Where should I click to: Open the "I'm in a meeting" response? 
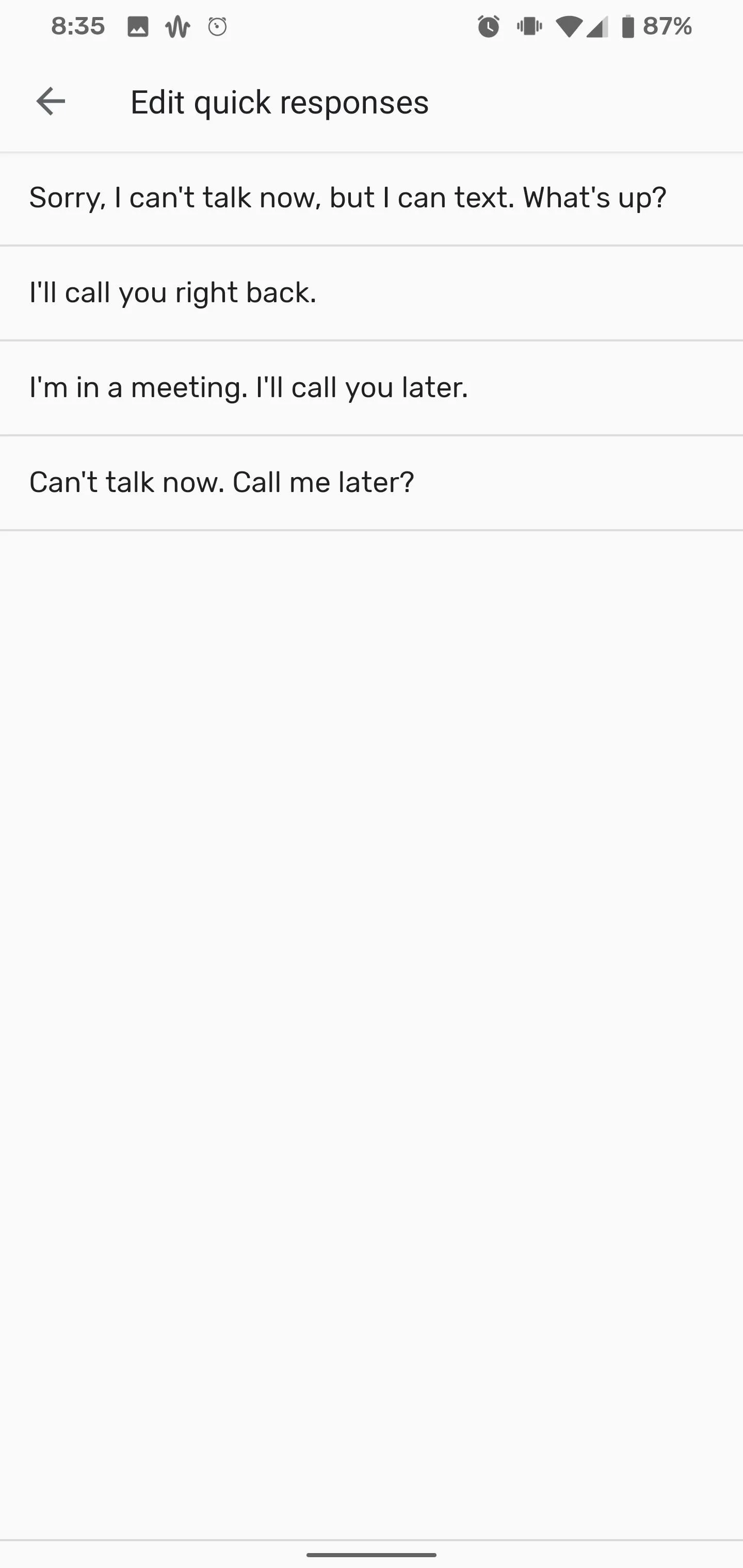(x=372, y=388)
